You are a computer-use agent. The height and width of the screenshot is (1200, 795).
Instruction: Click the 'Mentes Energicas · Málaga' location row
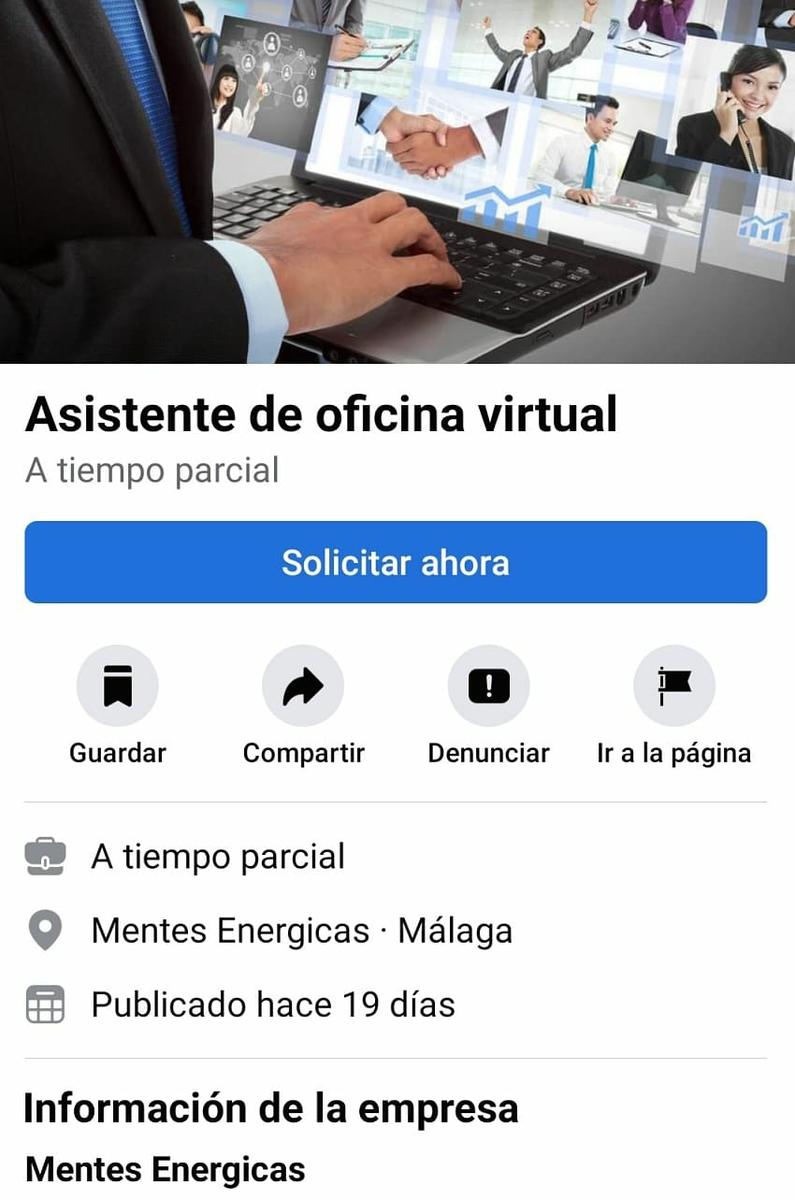click(301, 929)
